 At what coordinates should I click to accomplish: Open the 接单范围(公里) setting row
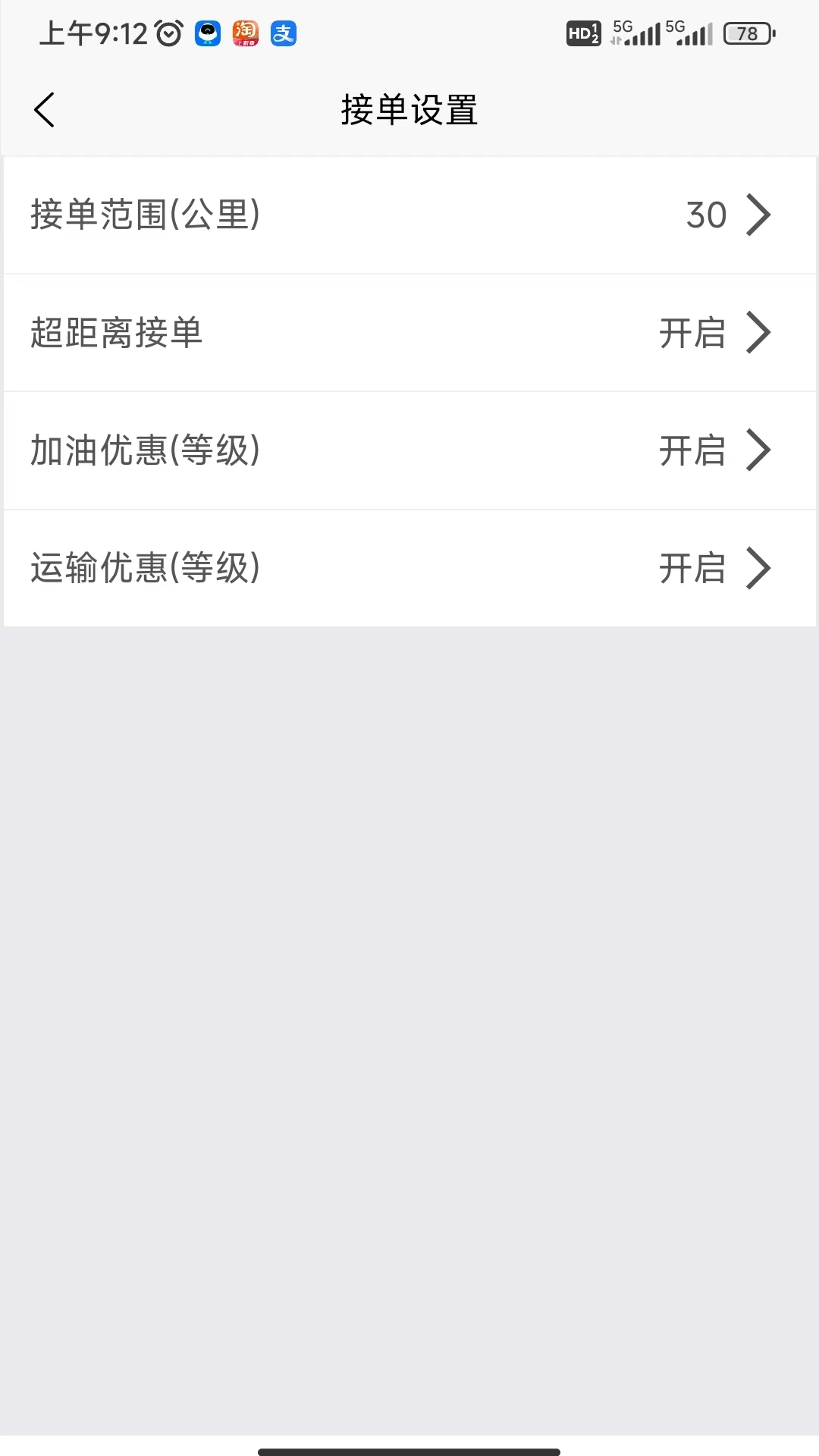[409, 215]
